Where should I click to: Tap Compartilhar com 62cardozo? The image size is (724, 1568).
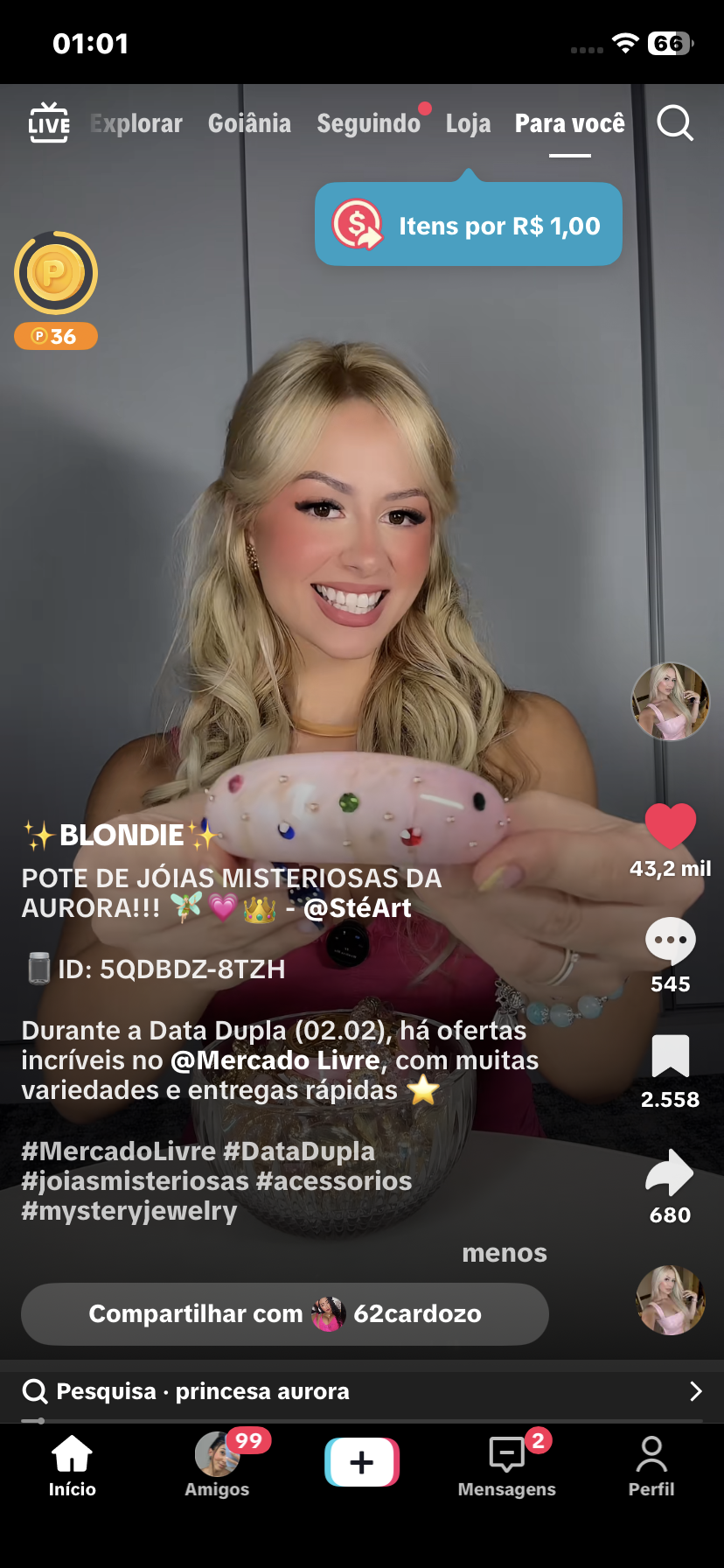tap(285, 1313)
